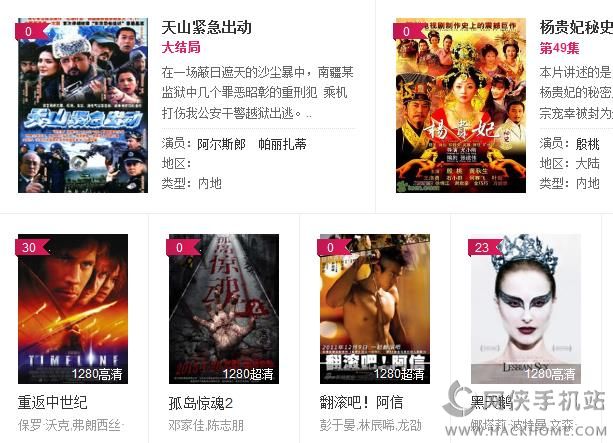The width and height of the screenshot is (613, 443).
Task: View the movie 翻滚吧！阿信
Action: 375,309
